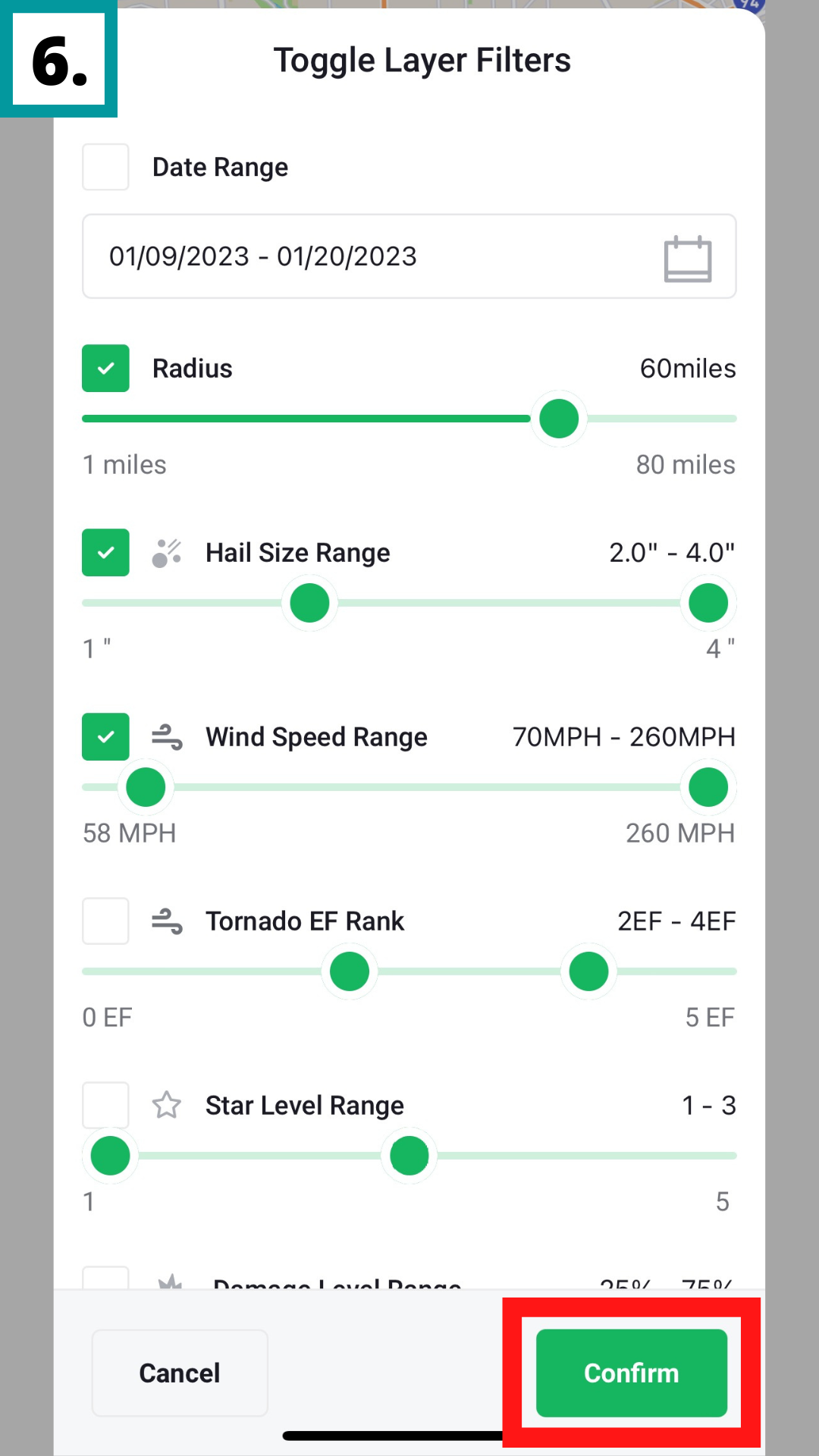Tap the Wind Speed maximum slider handle
Image resolution: width=819 pixels, height=1456 pixels.
click(x=708, y=787)
